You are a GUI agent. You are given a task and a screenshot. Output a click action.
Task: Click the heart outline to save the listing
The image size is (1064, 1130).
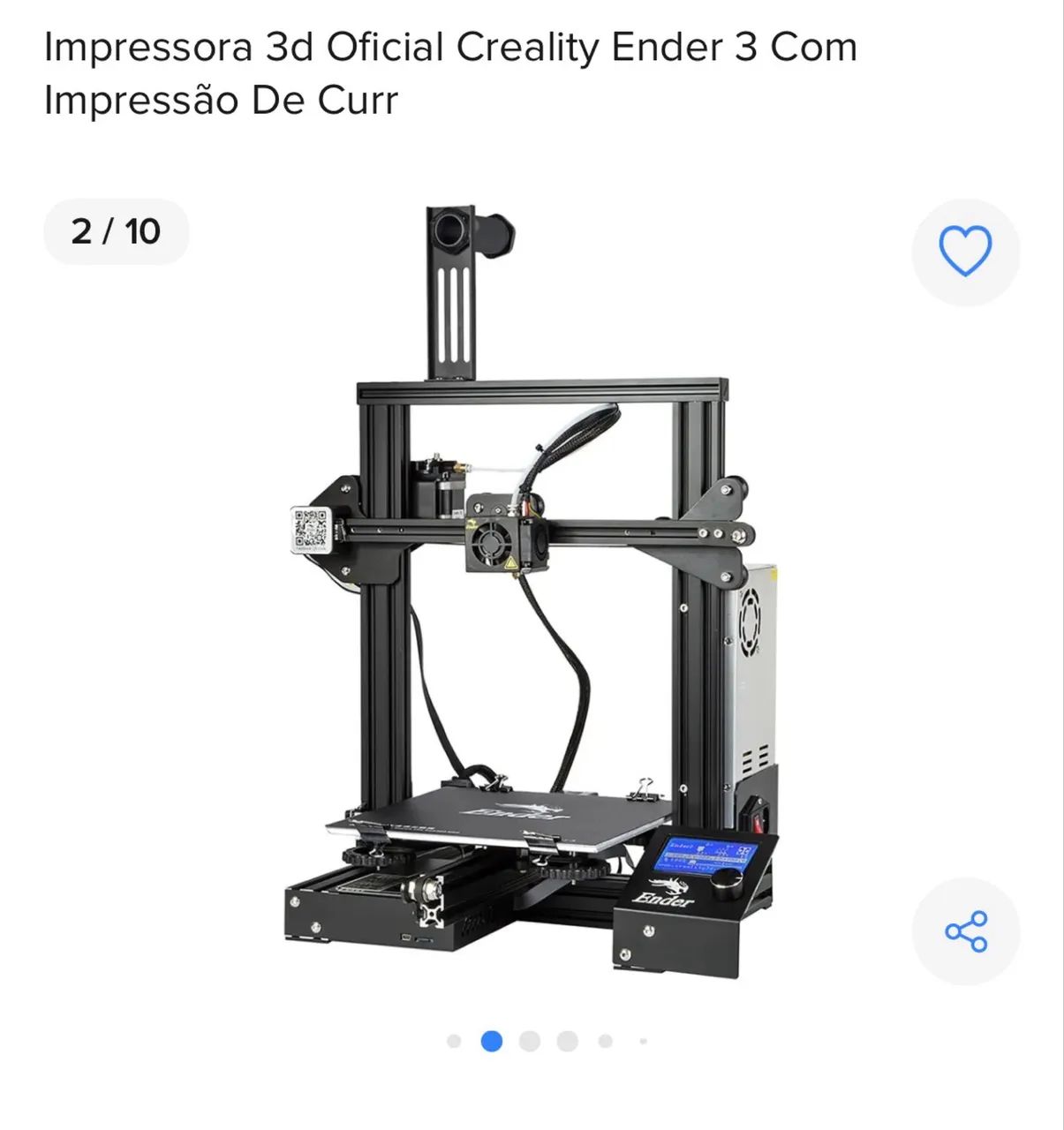click(x=964, y=251)
